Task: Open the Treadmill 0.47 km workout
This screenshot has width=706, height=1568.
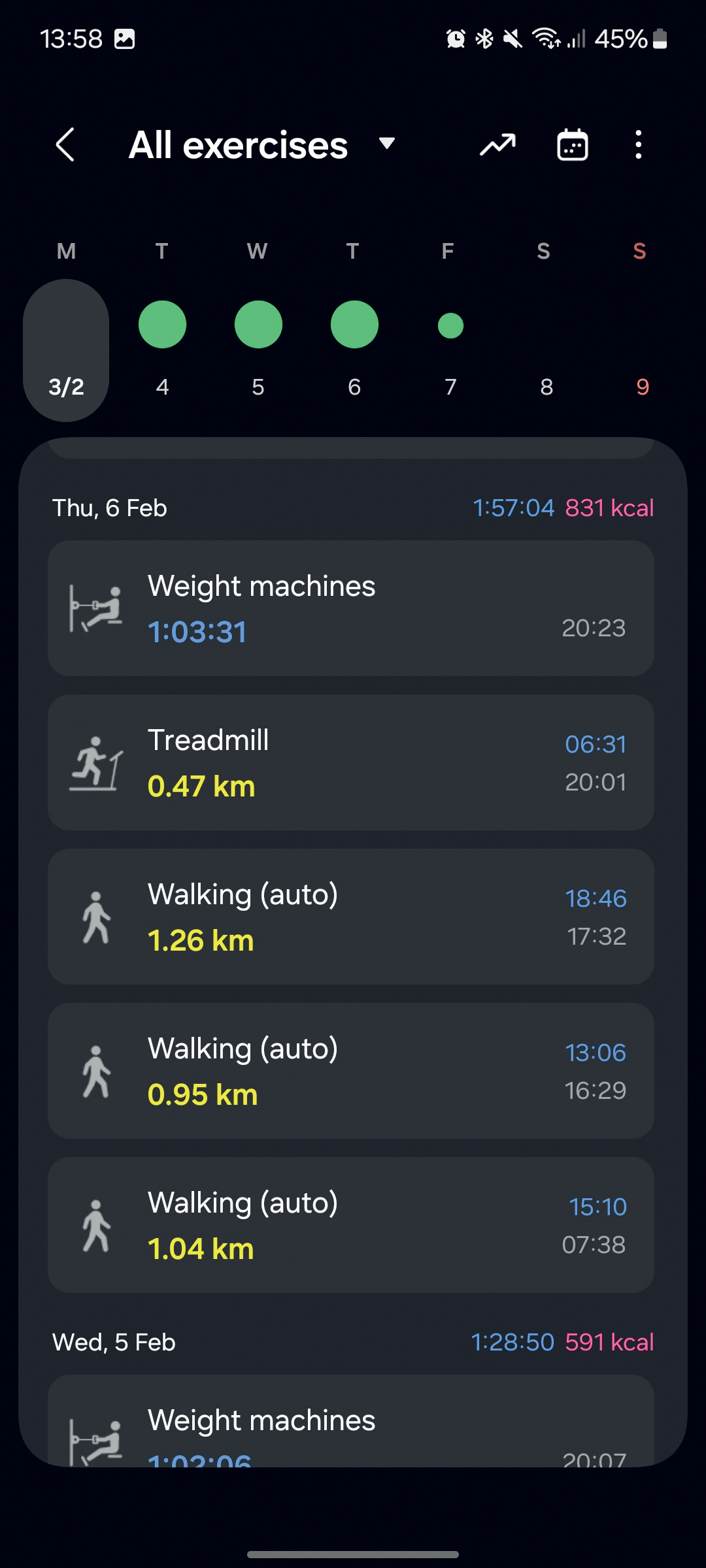Action: (x=351, y=762)
